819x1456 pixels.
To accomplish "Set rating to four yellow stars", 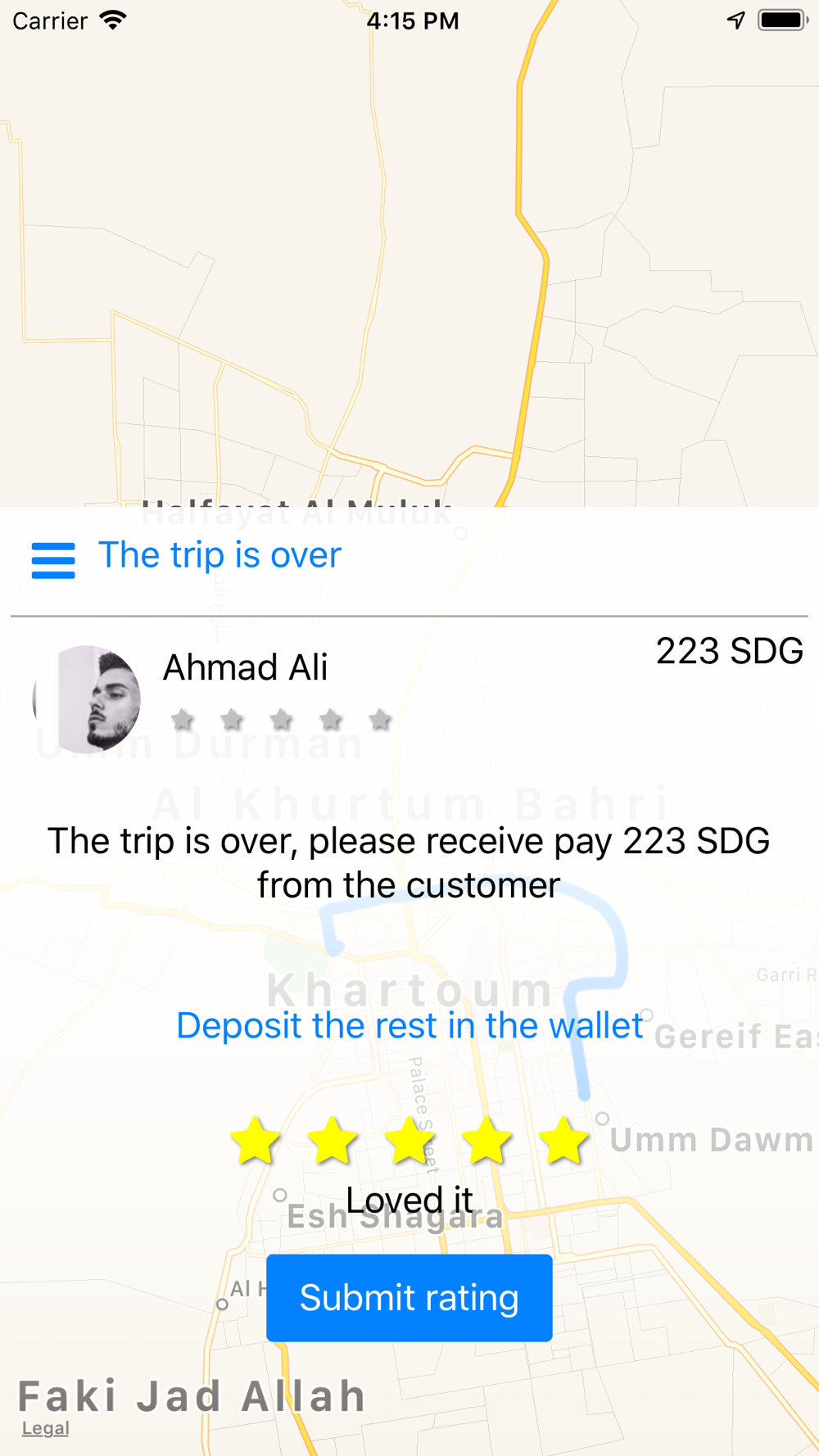I will 486,1141.
